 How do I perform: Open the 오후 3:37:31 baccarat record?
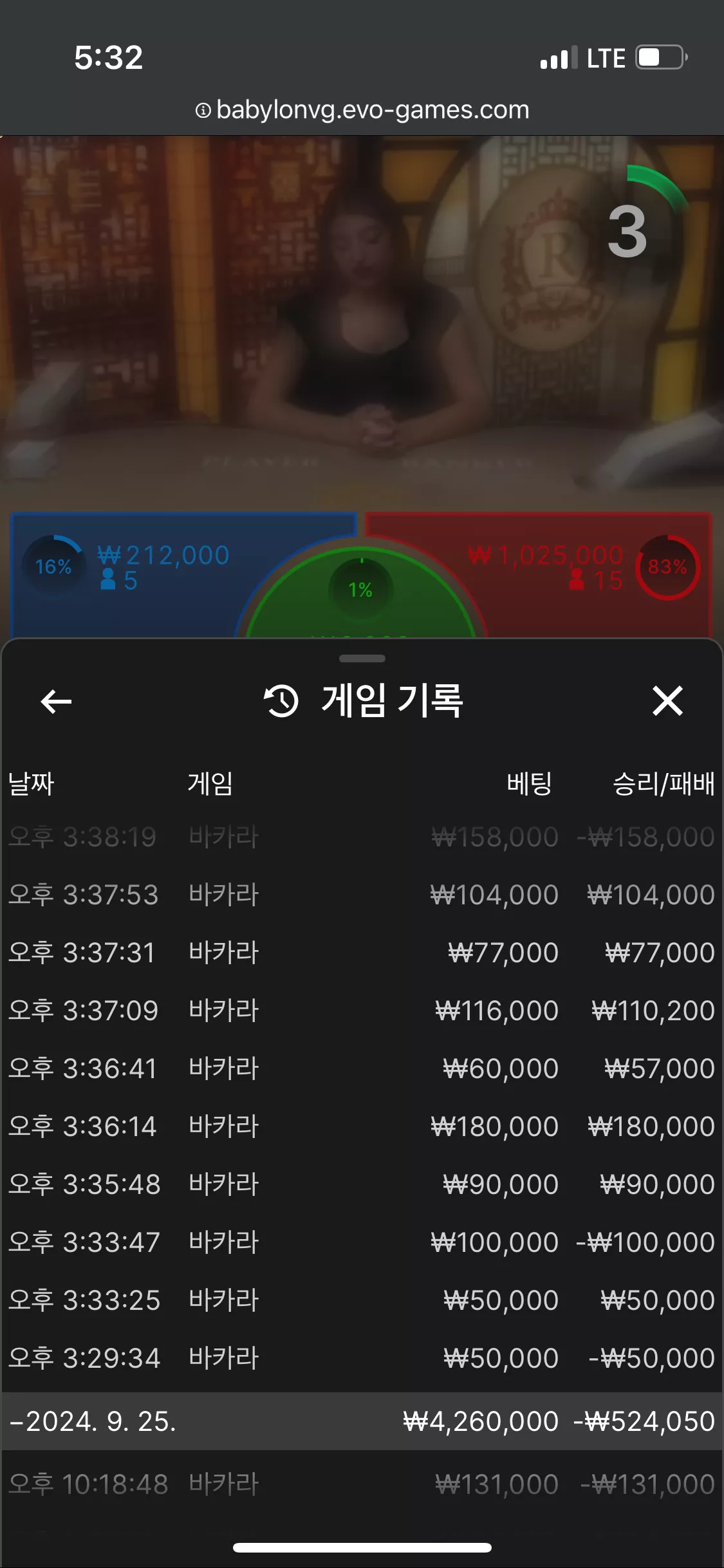362,953
